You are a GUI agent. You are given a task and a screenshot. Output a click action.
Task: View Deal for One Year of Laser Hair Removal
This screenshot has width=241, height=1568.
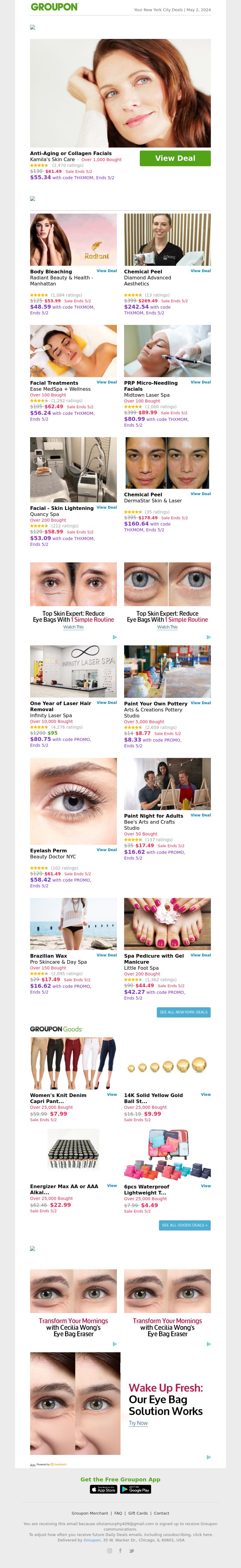point(106,702)
